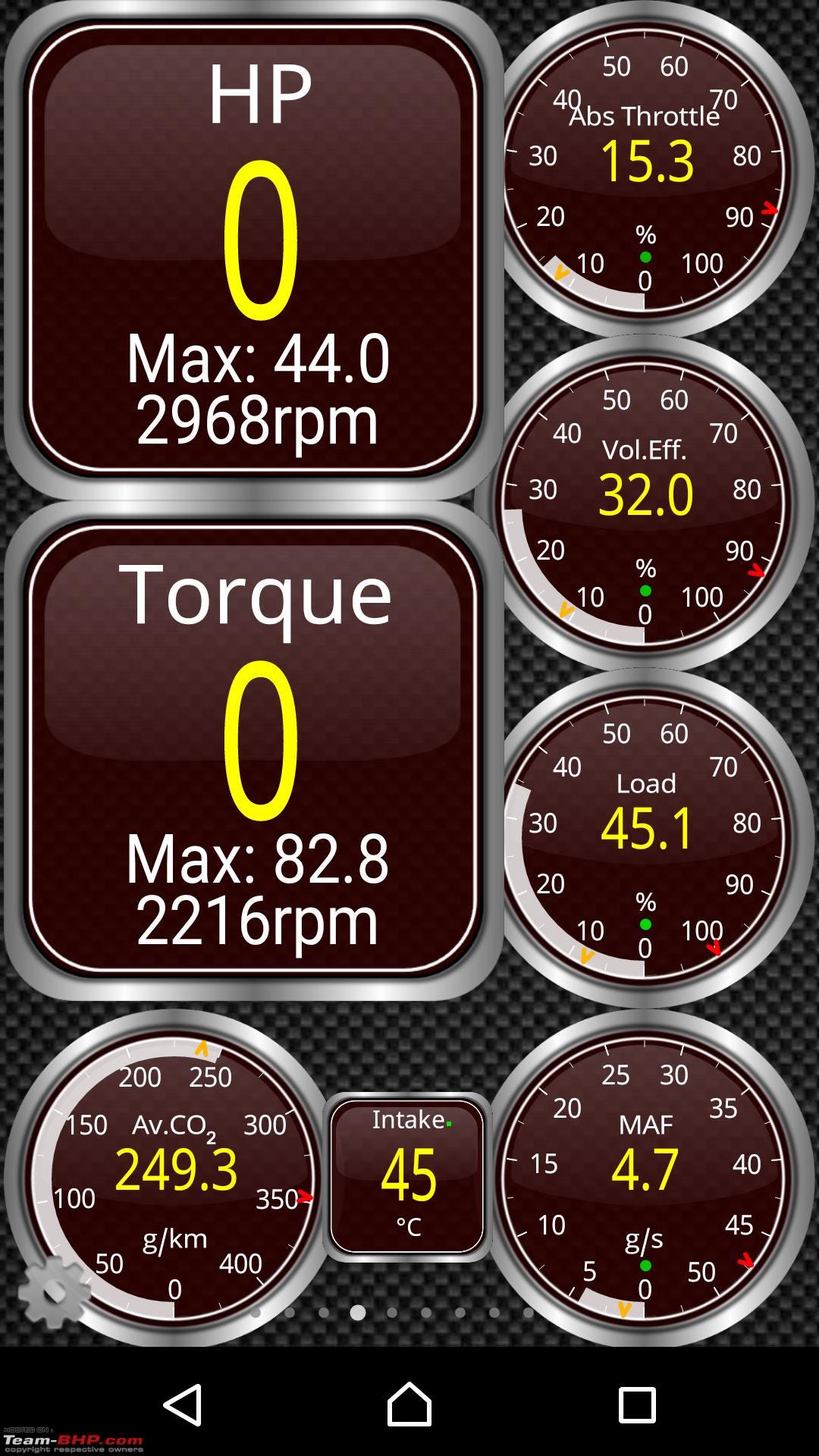Go back with the system back button
819x1456 pixels.
(183, 1404)
